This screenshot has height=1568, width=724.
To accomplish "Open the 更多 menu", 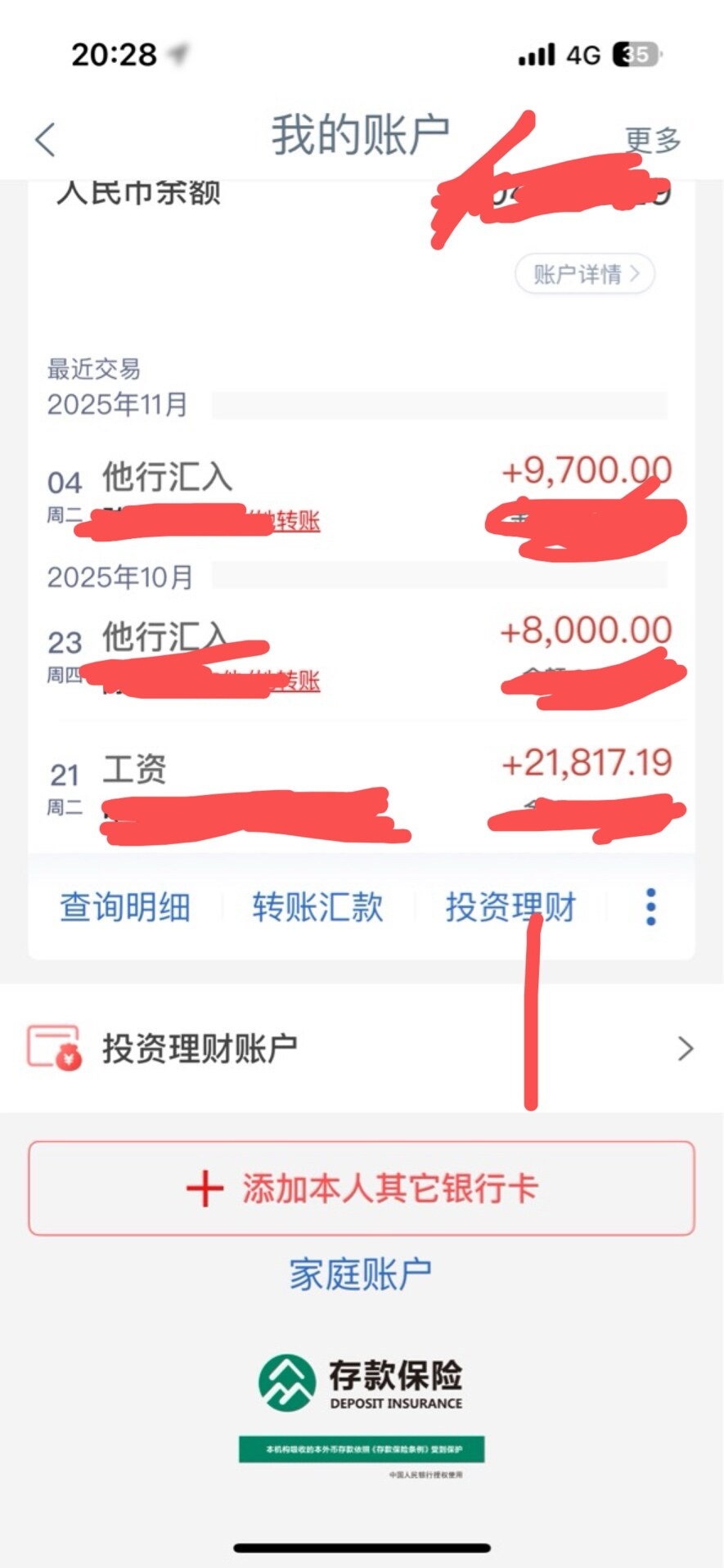I will click(652, 140).
